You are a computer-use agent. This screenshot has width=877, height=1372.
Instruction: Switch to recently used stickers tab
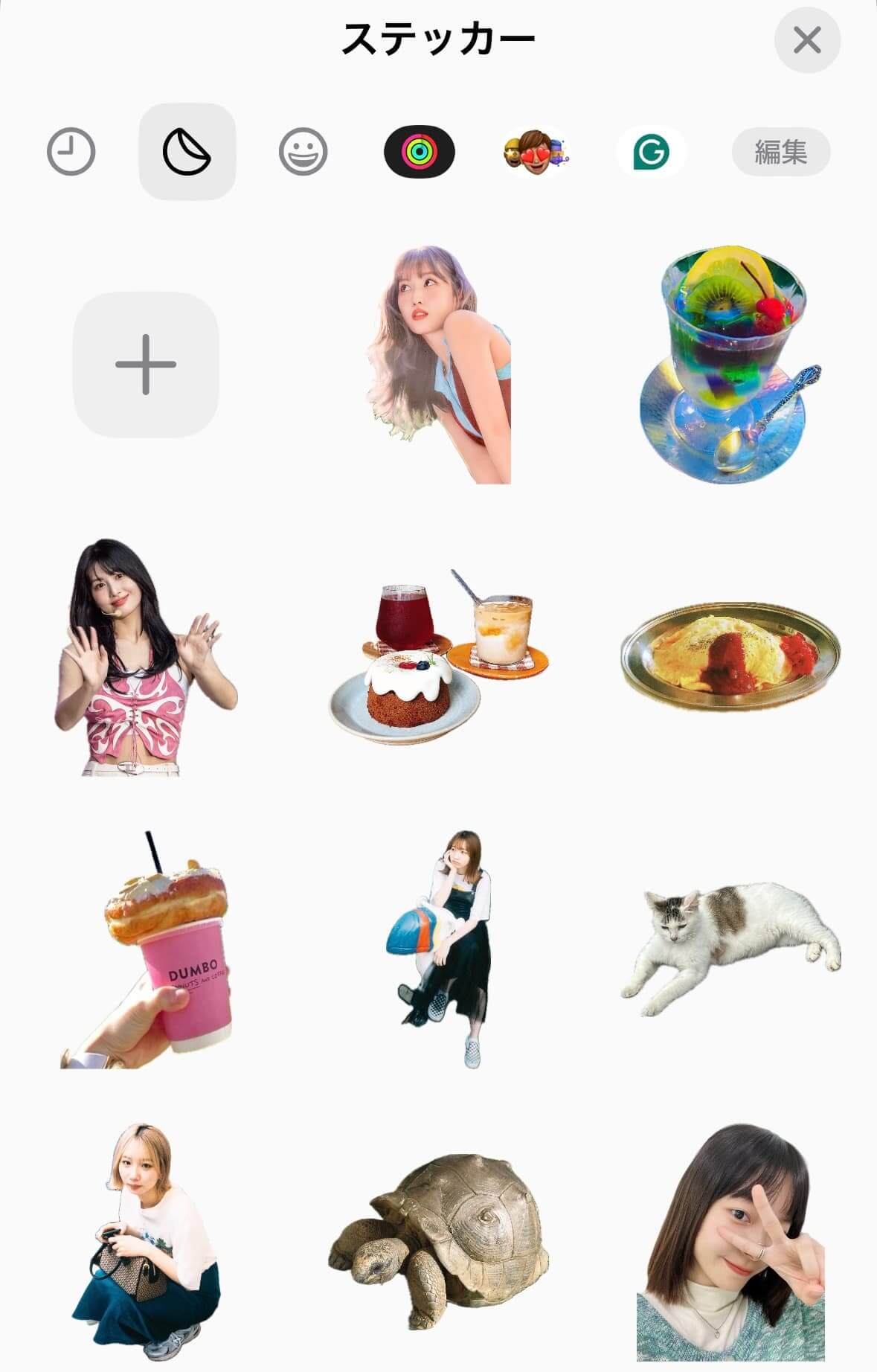pyautogui.click(x=71, y=152)
